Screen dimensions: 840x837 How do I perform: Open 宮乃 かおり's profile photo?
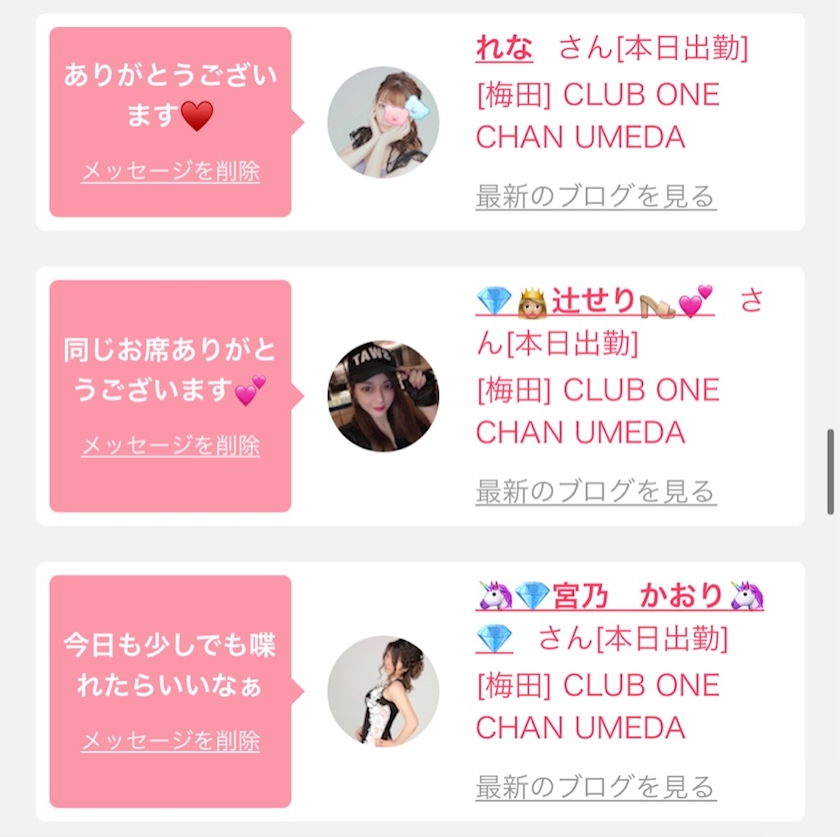click(383, 691)
